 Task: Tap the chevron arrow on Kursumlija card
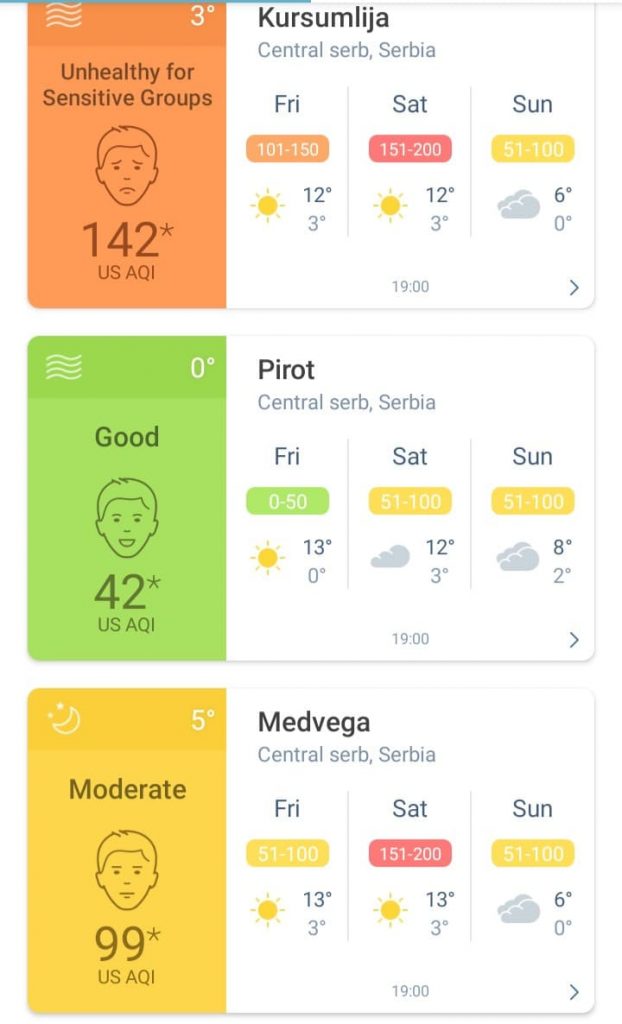pos(574,288)
